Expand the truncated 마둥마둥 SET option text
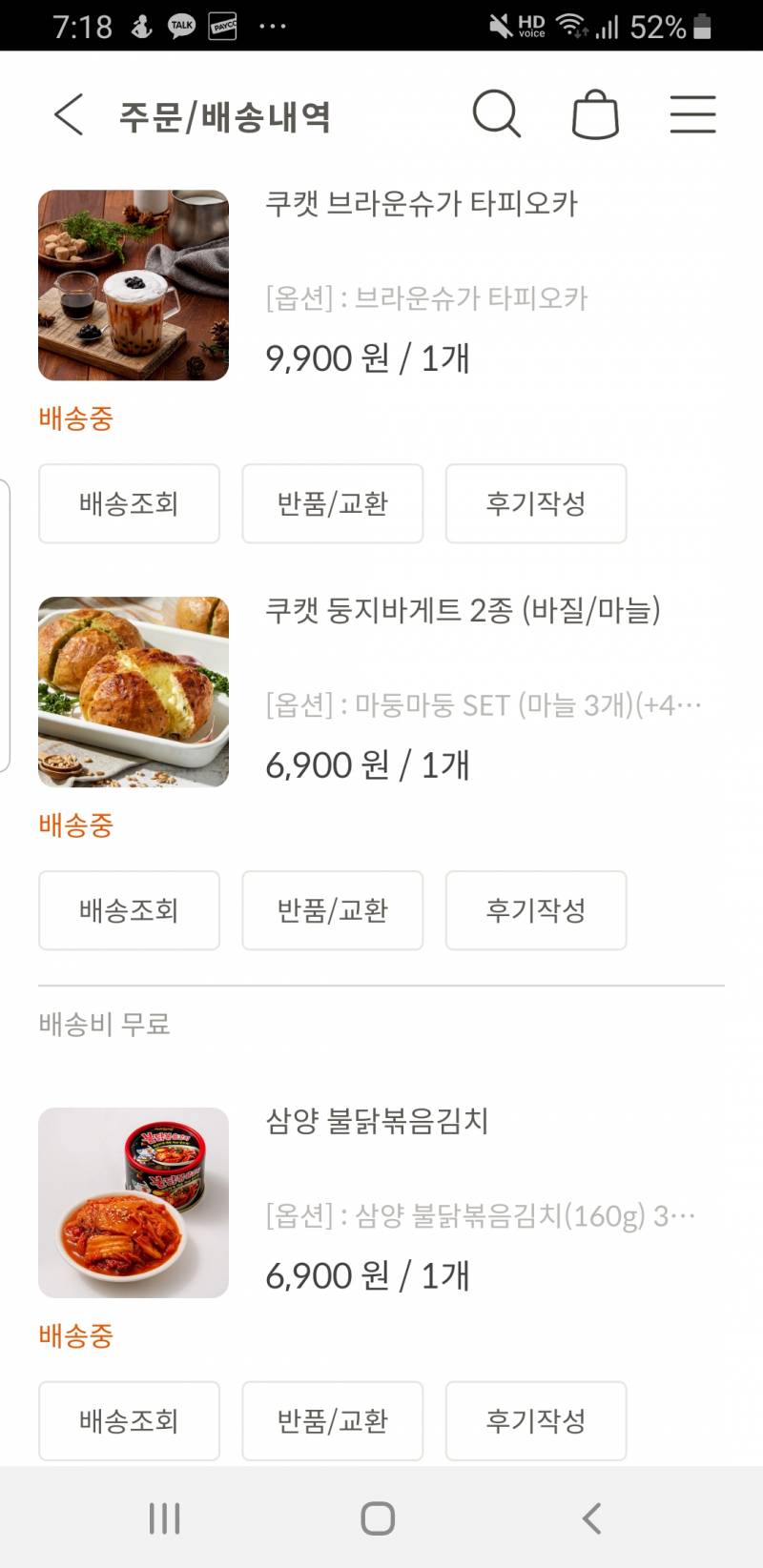763x1568 pixels. point(482,705)
